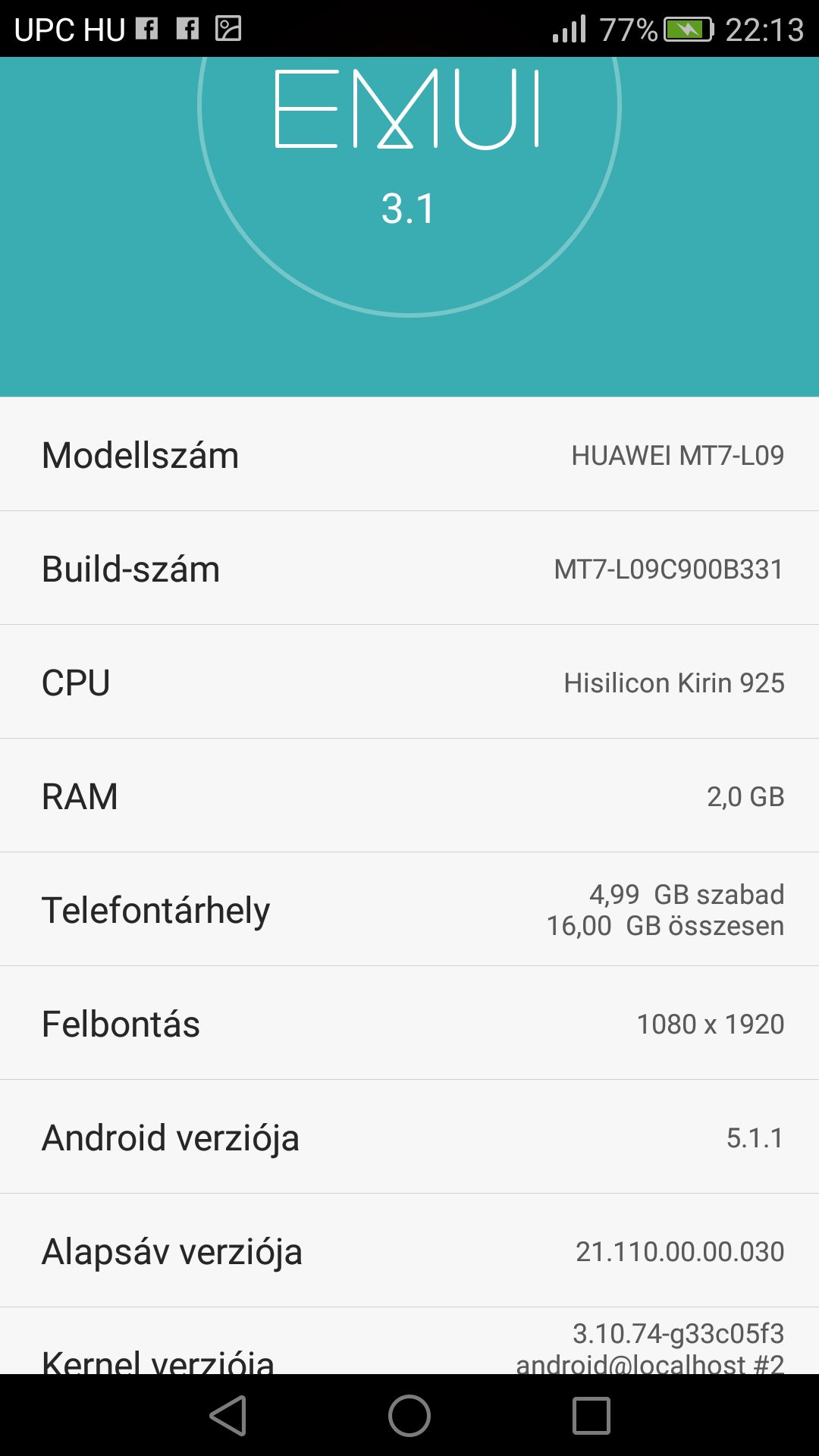819x1456 pixels.
Task: Tap the Build-szám row
Action: coord(409,568)
